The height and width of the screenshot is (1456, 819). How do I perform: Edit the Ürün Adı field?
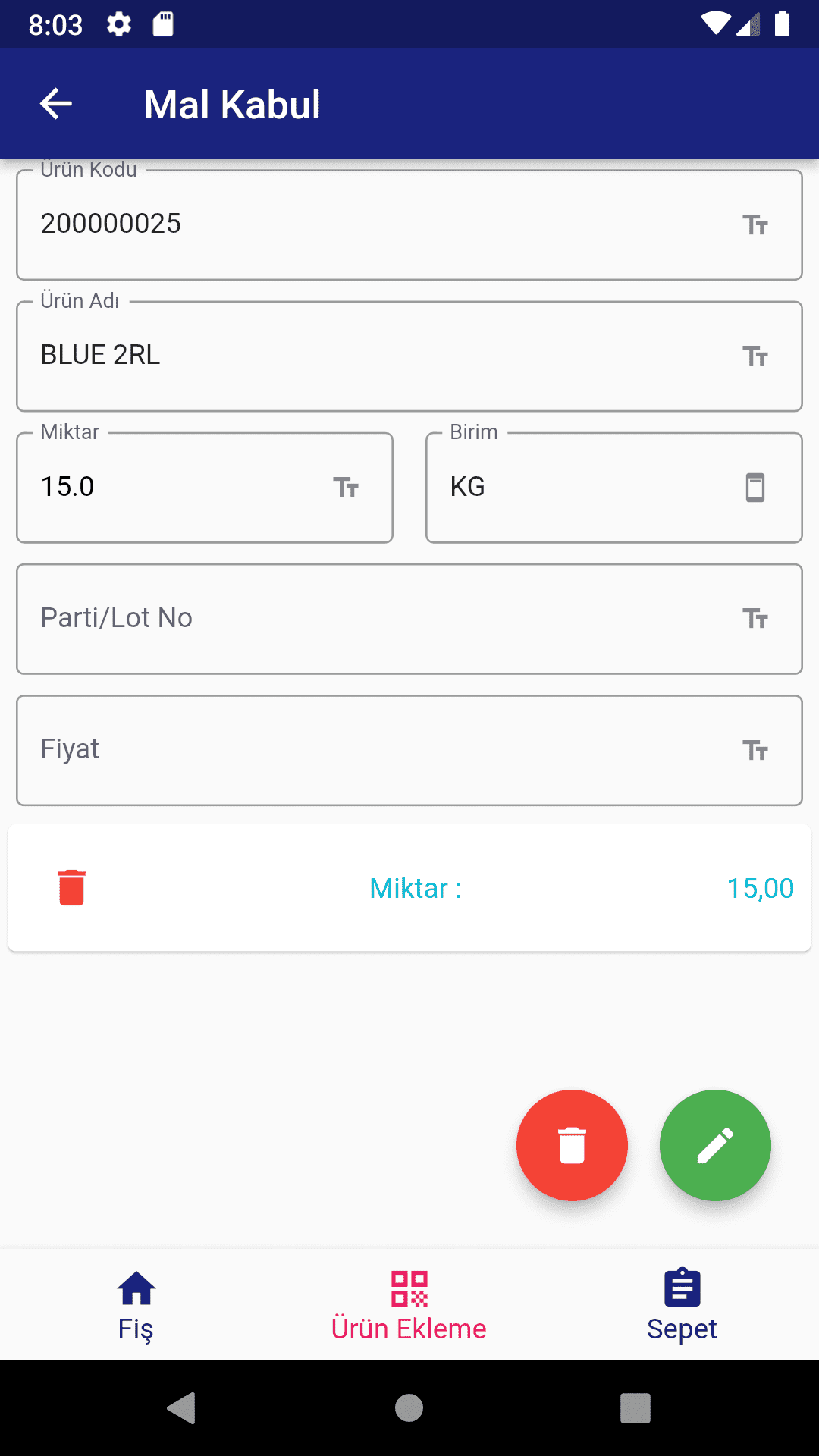click(379, 356)
